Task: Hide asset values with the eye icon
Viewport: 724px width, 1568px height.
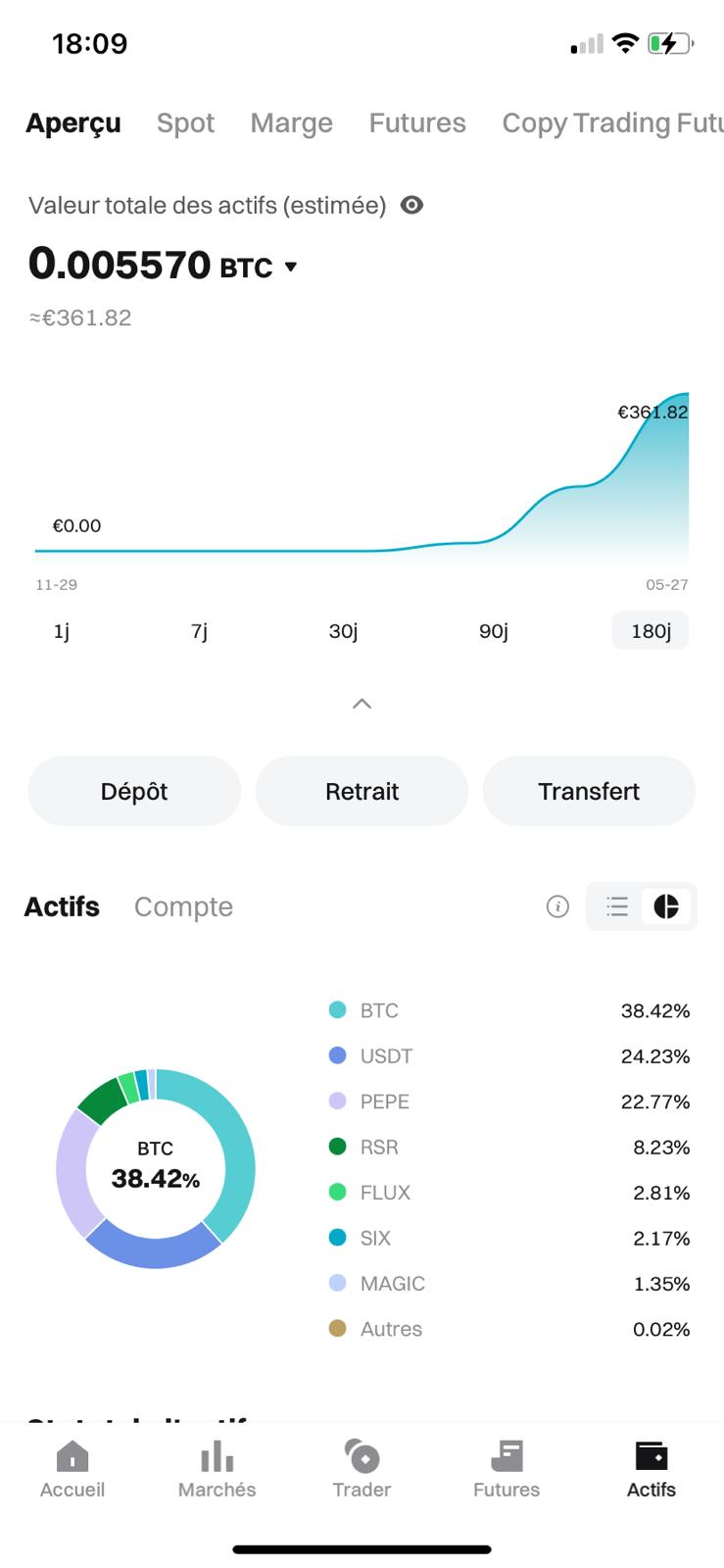Action: [412, 205]
